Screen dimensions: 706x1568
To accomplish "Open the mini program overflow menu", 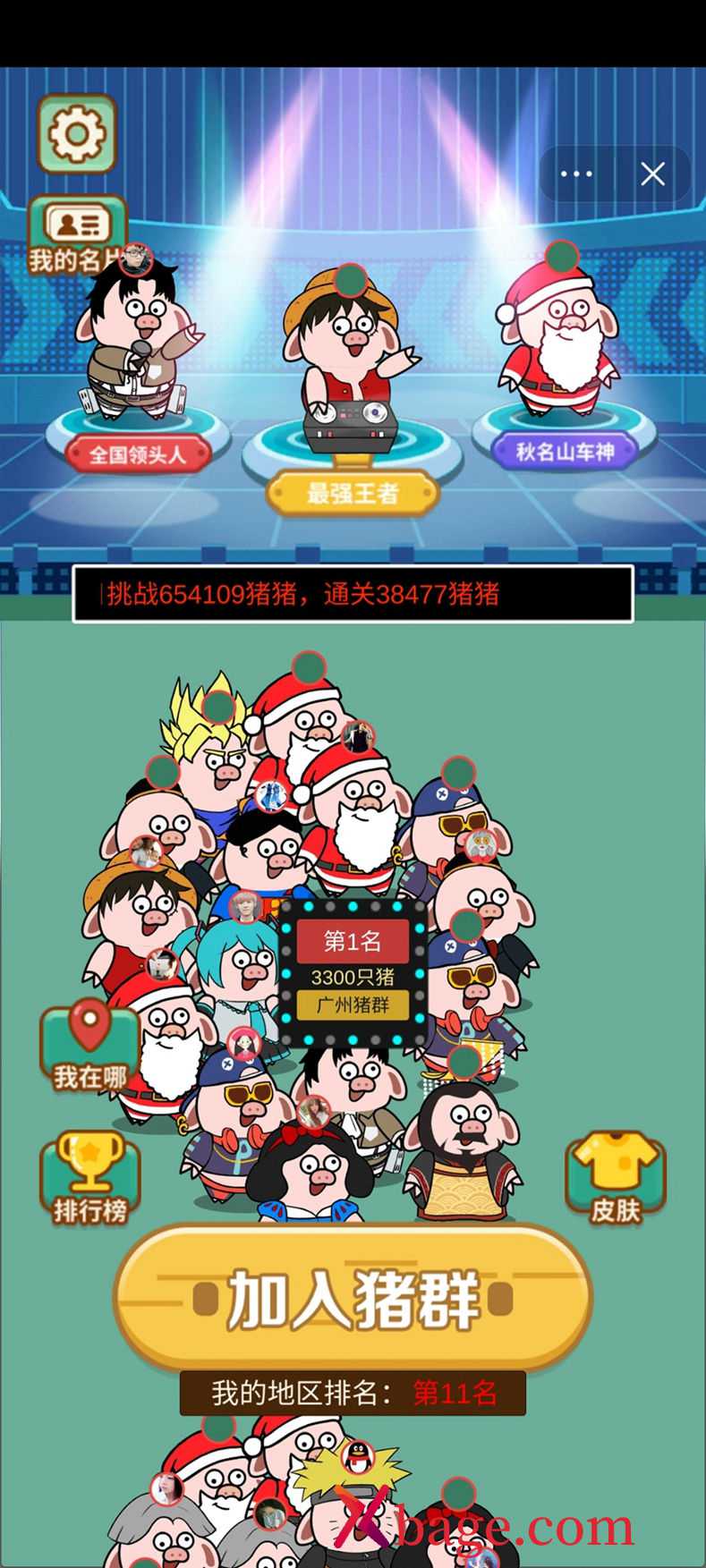I will tap(576, 174).
